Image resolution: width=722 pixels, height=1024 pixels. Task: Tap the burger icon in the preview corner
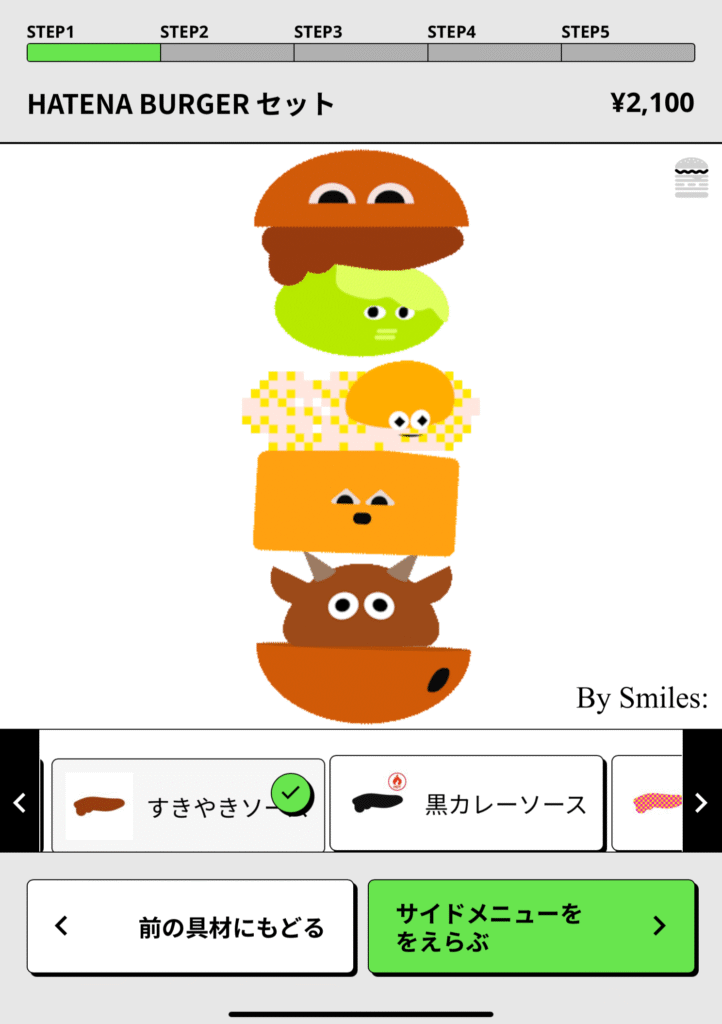coord(691,178)
